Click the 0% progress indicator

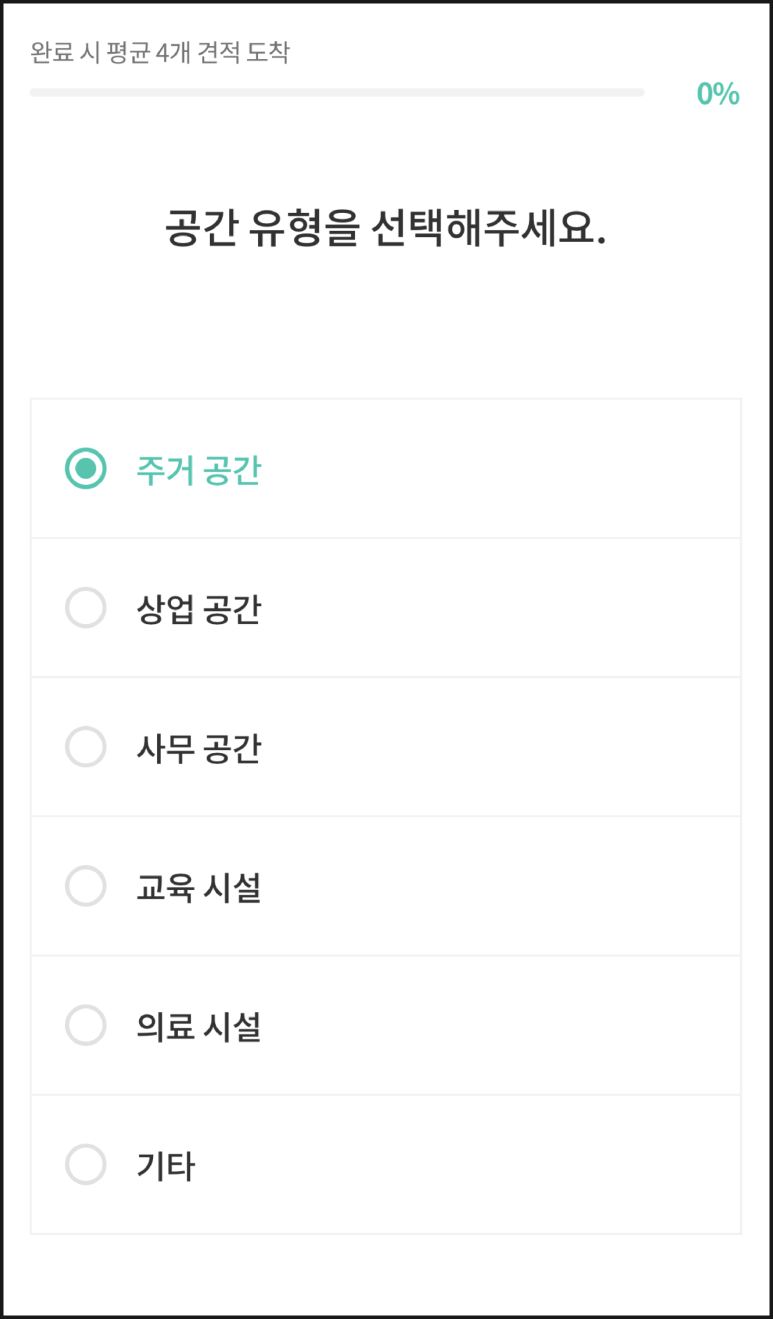pos(718,93)
